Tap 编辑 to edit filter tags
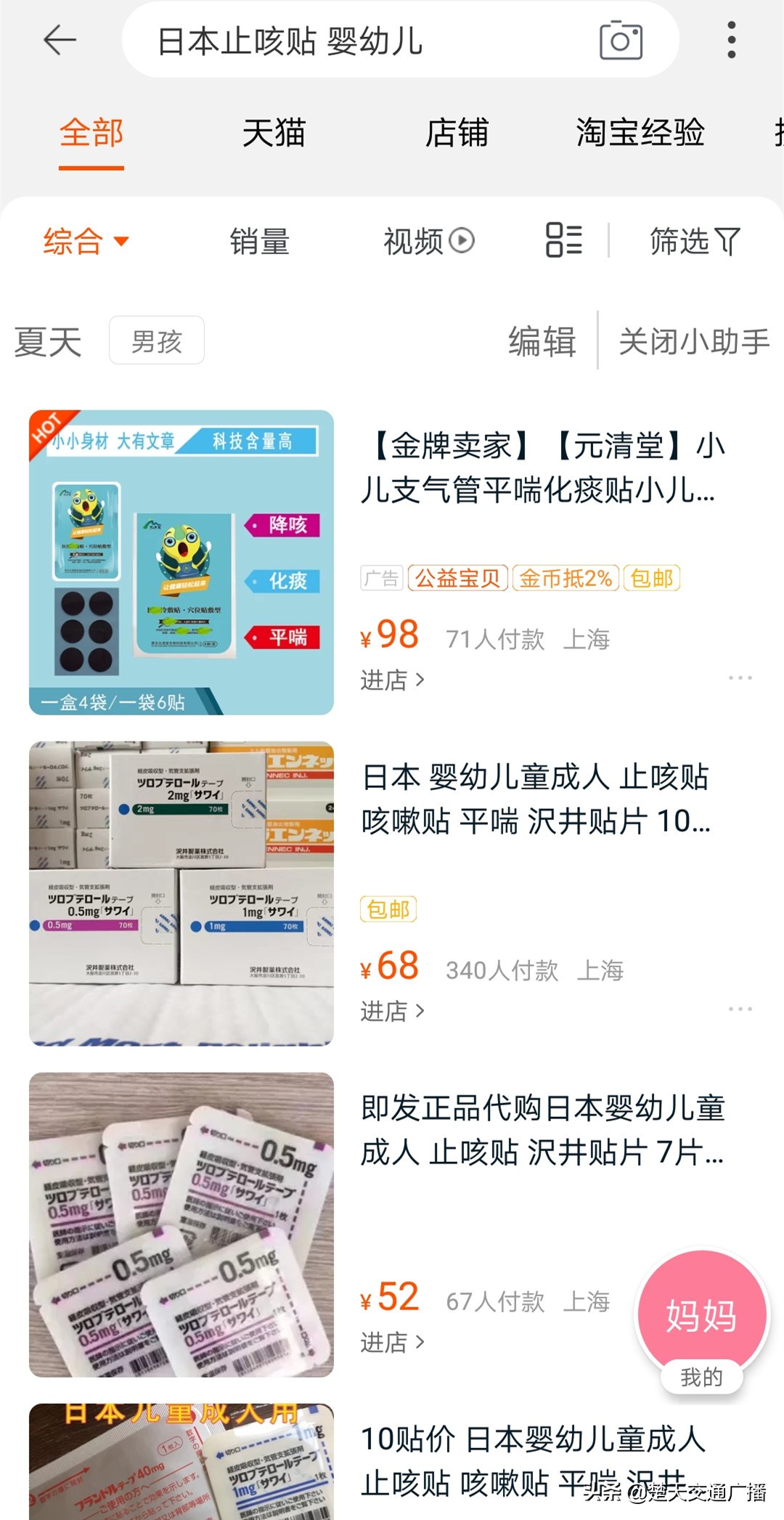The height and width of the screenshot is (1520, 784). point(543,341)
